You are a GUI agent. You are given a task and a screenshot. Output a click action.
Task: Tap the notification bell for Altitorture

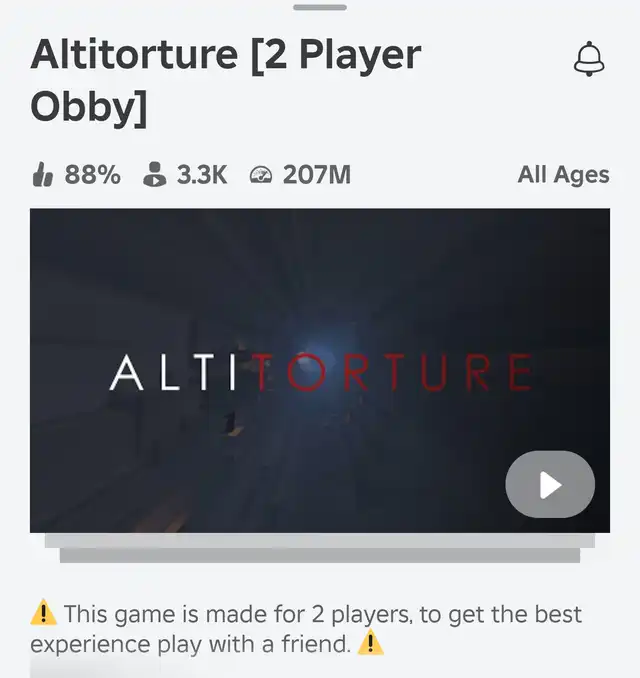[589, 59]
